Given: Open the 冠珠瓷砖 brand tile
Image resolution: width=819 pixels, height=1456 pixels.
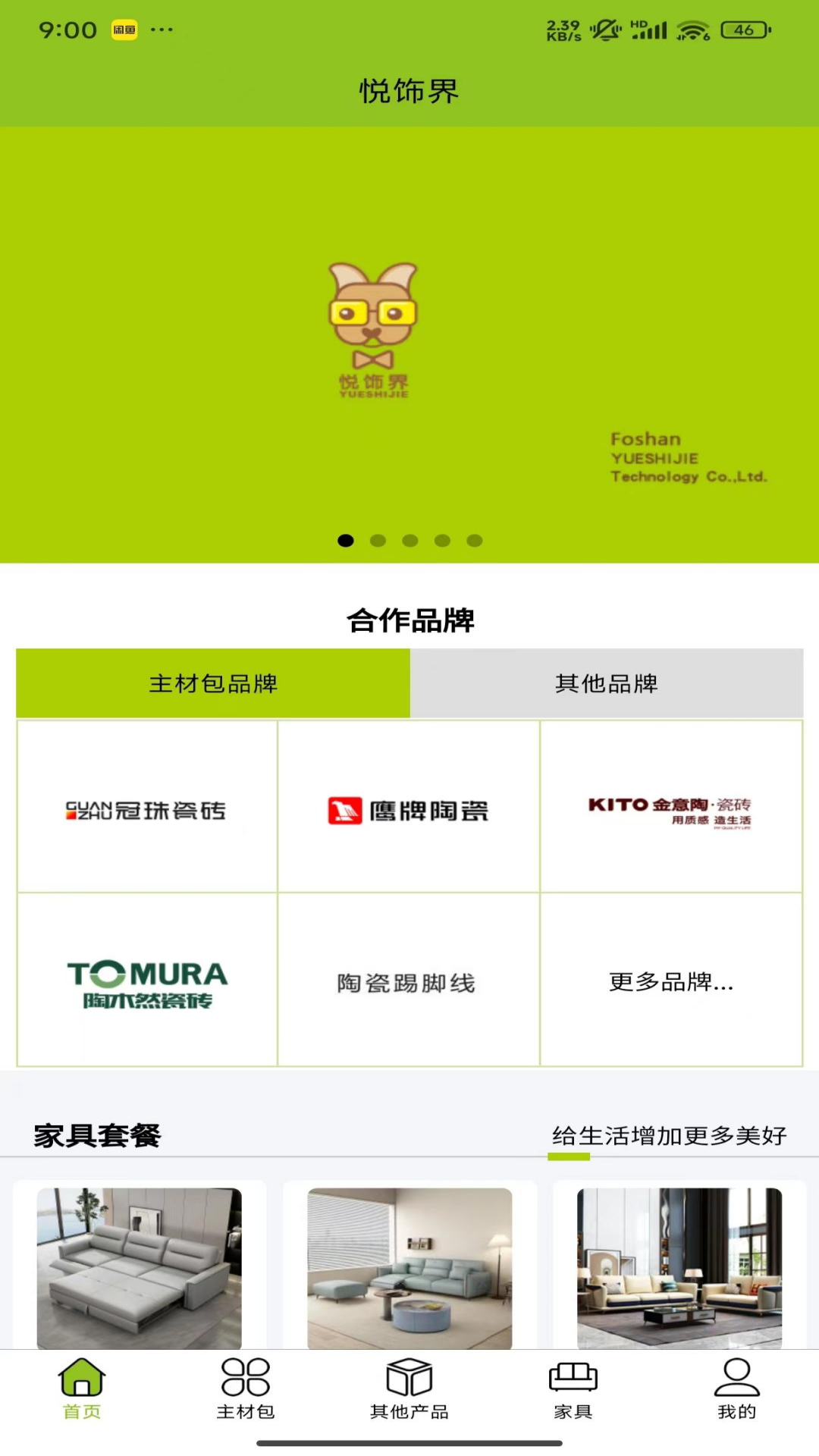Looking at the screenshot, I should pyautogui.click(x=147, y=807).
